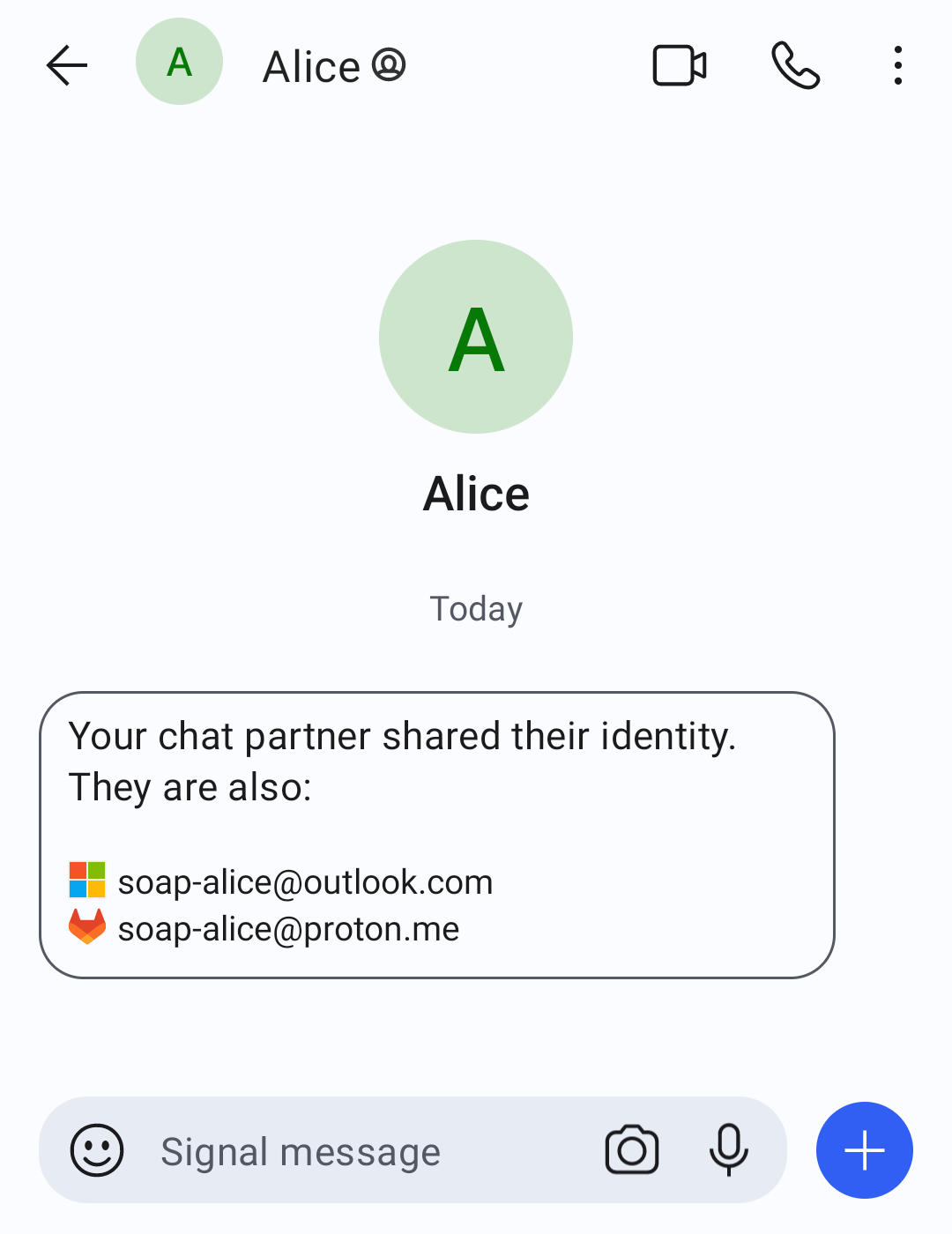Open the attachments plus button
The width and height of the screenshot is (952, 1234).
pyautogui.click(x=864, y=1150)
